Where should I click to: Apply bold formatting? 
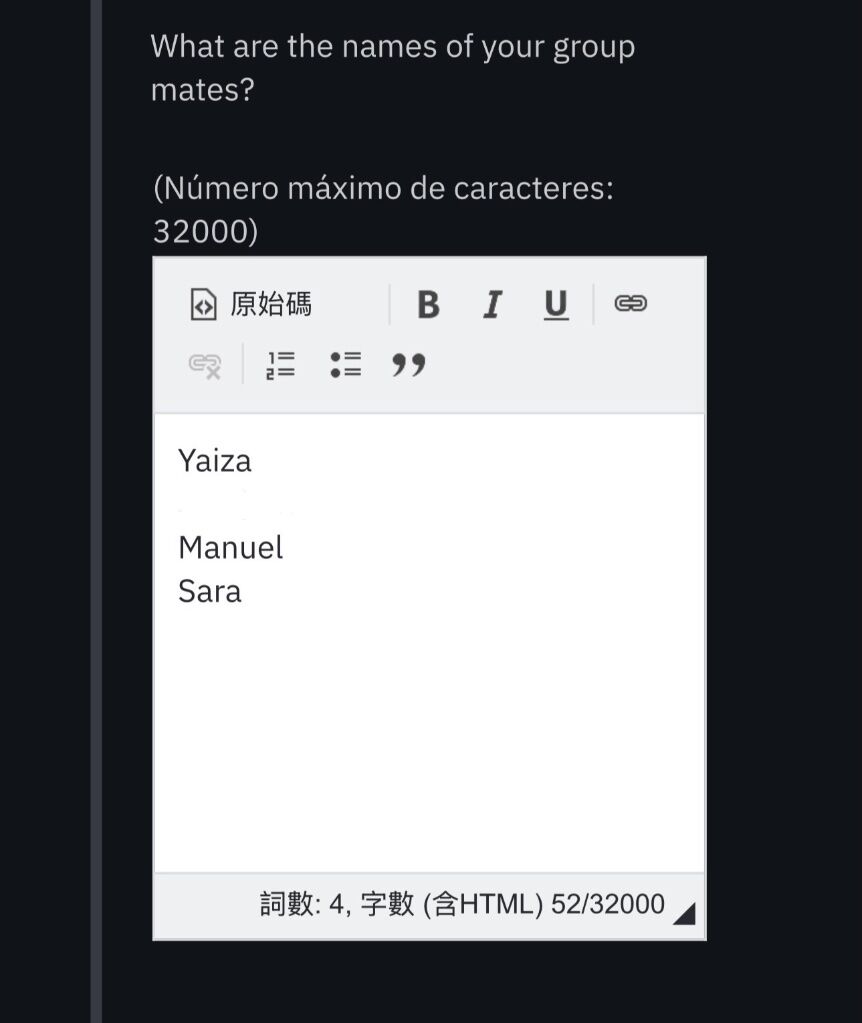[428, 304]
